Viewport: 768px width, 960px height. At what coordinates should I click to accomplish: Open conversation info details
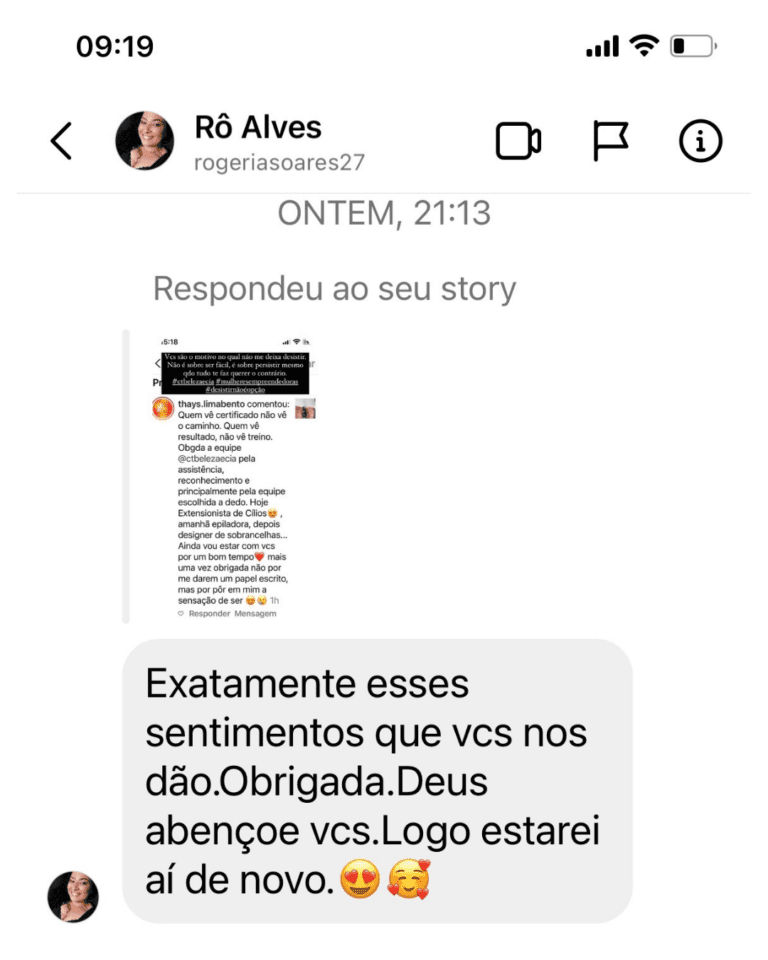[x=700, y=142]
